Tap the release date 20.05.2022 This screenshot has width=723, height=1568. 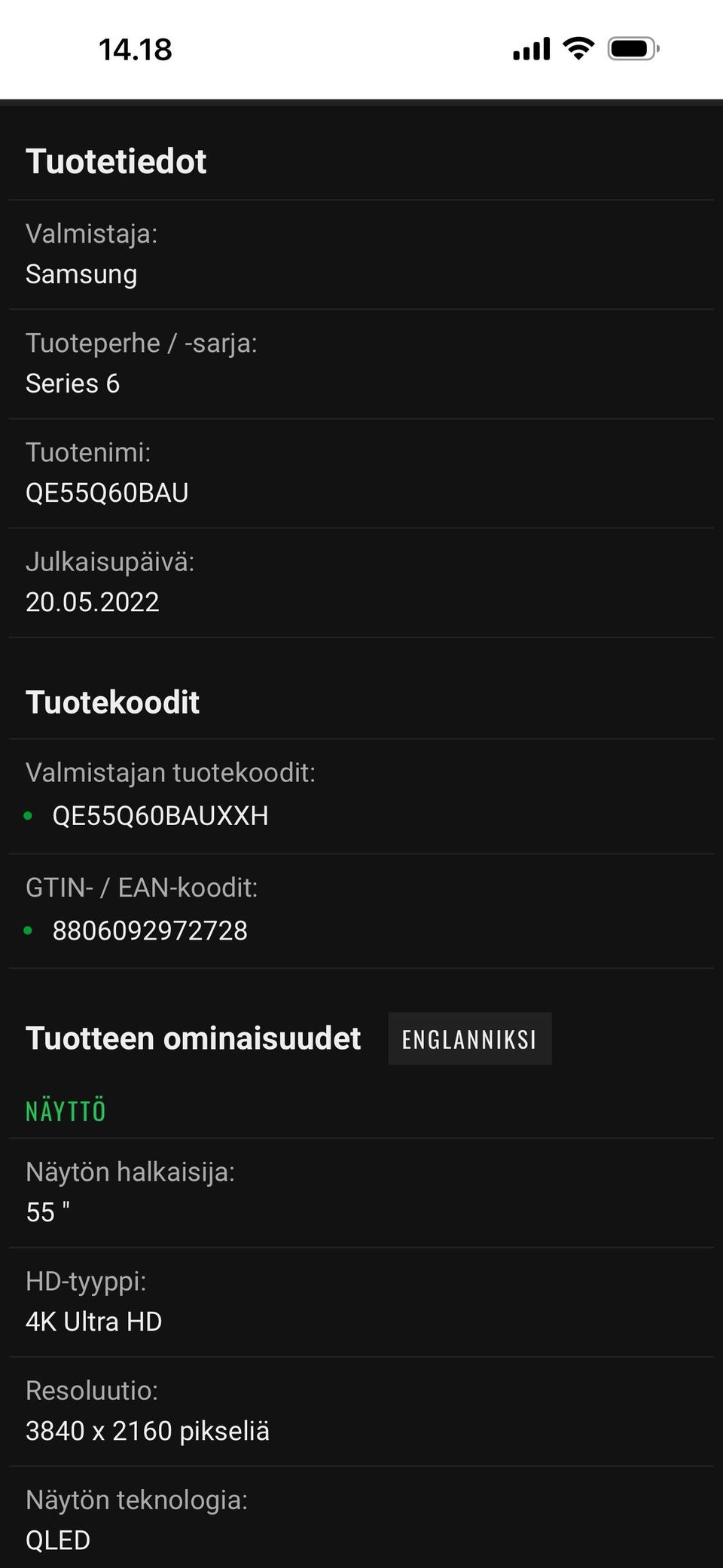coord(93,602)
